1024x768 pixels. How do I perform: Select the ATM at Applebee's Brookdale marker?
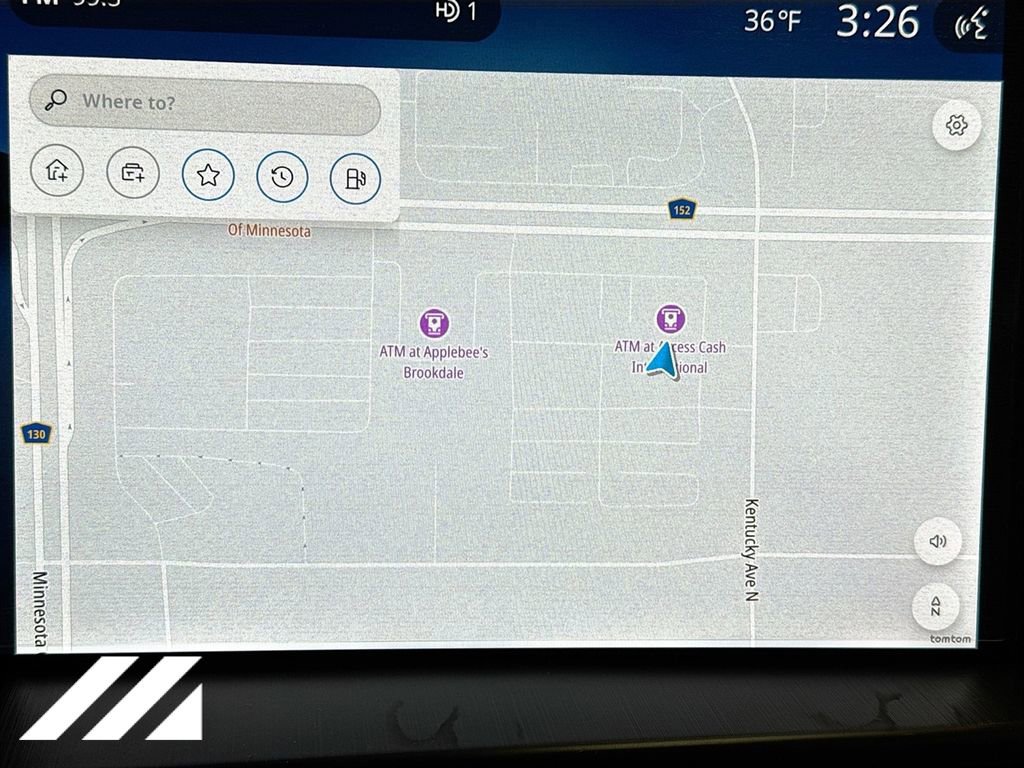pyautogui.click(x=434, y=323)
